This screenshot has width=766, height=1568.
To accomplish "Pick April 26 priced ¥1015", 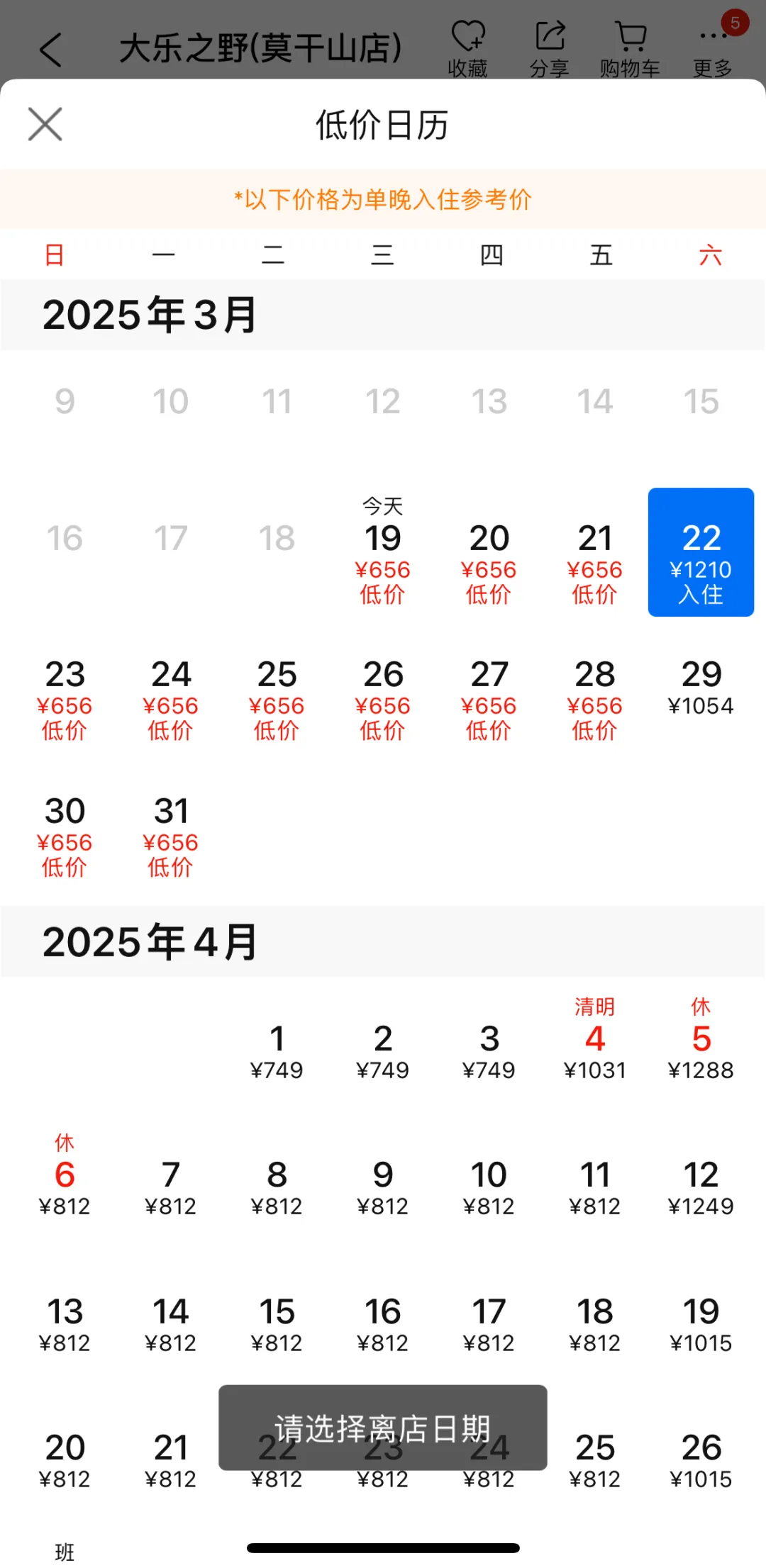I will pos(701,1460).
